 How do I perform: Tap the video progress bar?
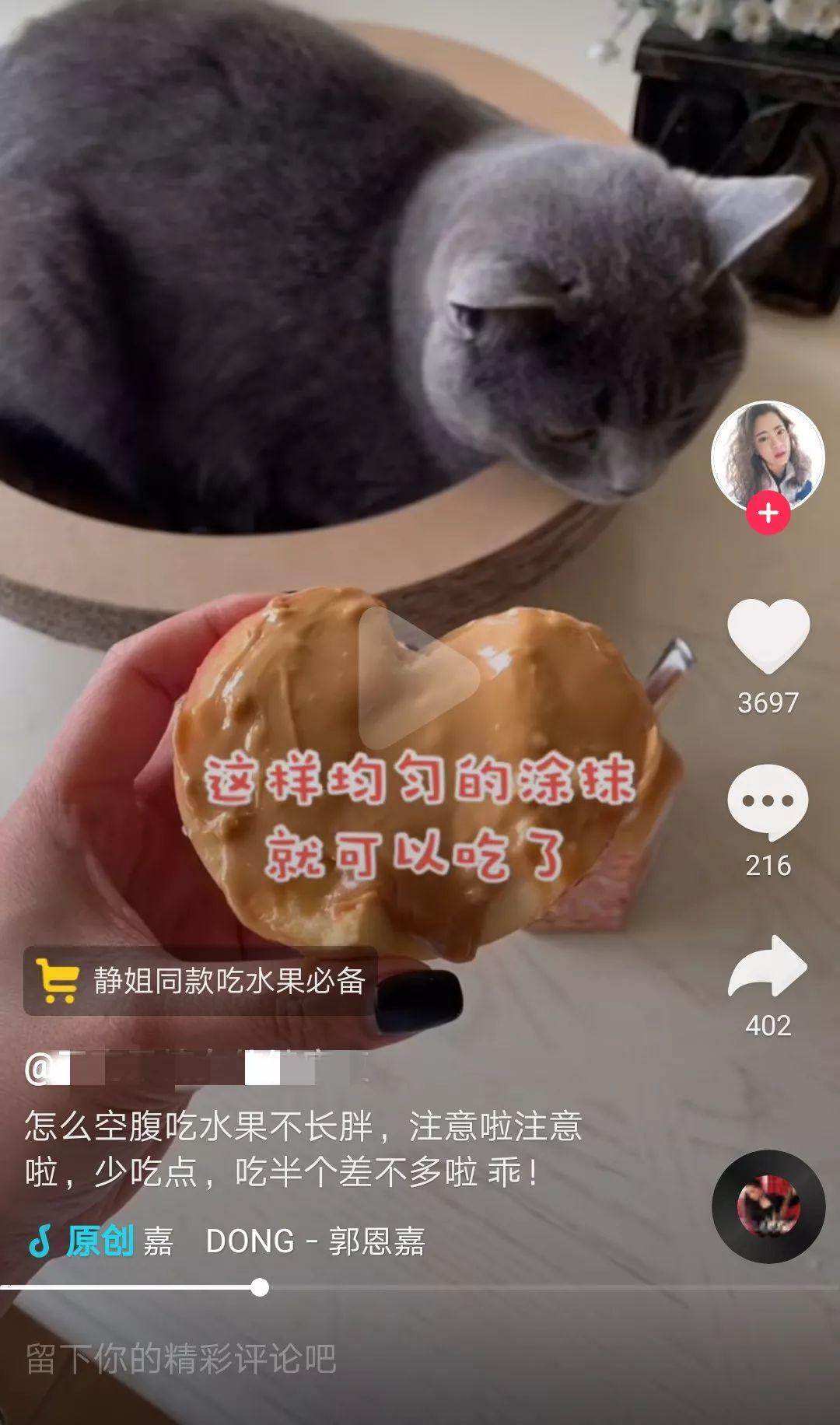420,1287
